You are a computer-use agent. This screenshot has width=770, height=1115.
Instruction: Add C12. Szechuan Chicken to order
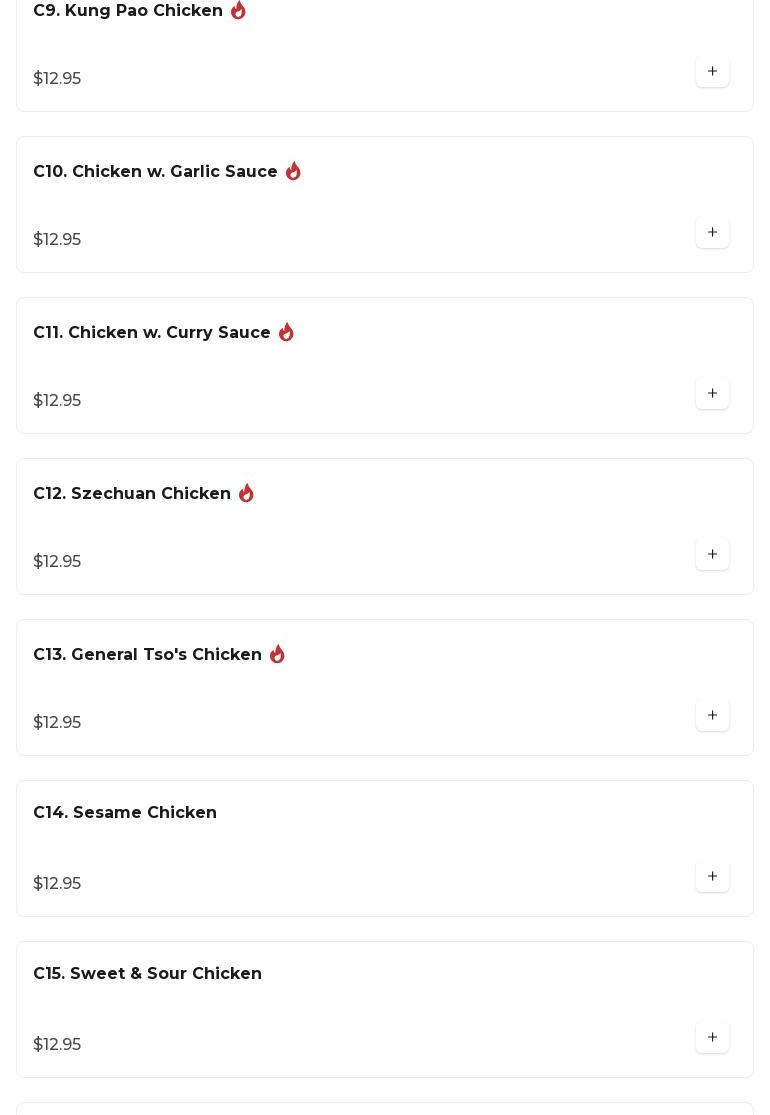point(712,555)
